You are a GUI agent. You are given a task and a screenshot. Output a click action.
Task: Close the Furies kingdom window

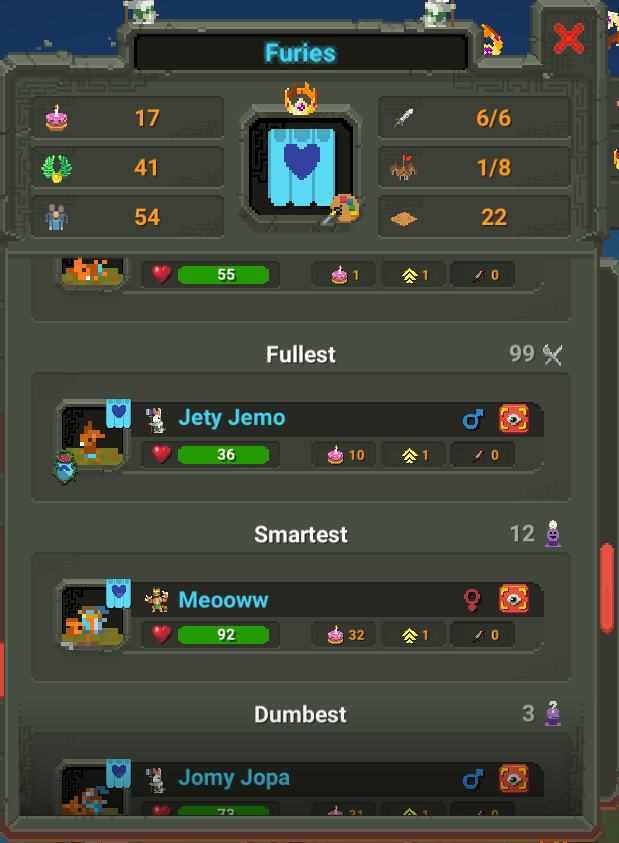click(568, 39)
